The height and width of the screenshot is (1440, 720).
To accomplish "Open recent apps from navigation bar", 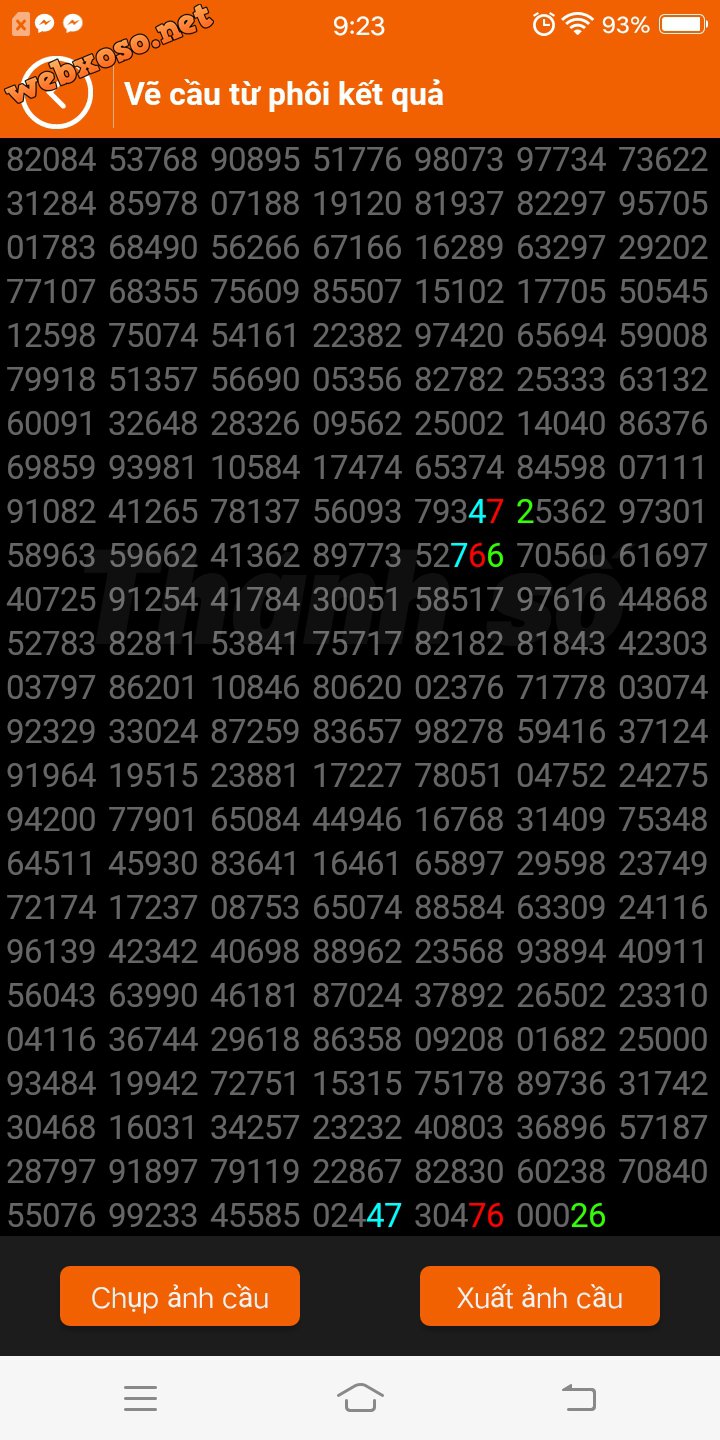I will coord(140,1398).
